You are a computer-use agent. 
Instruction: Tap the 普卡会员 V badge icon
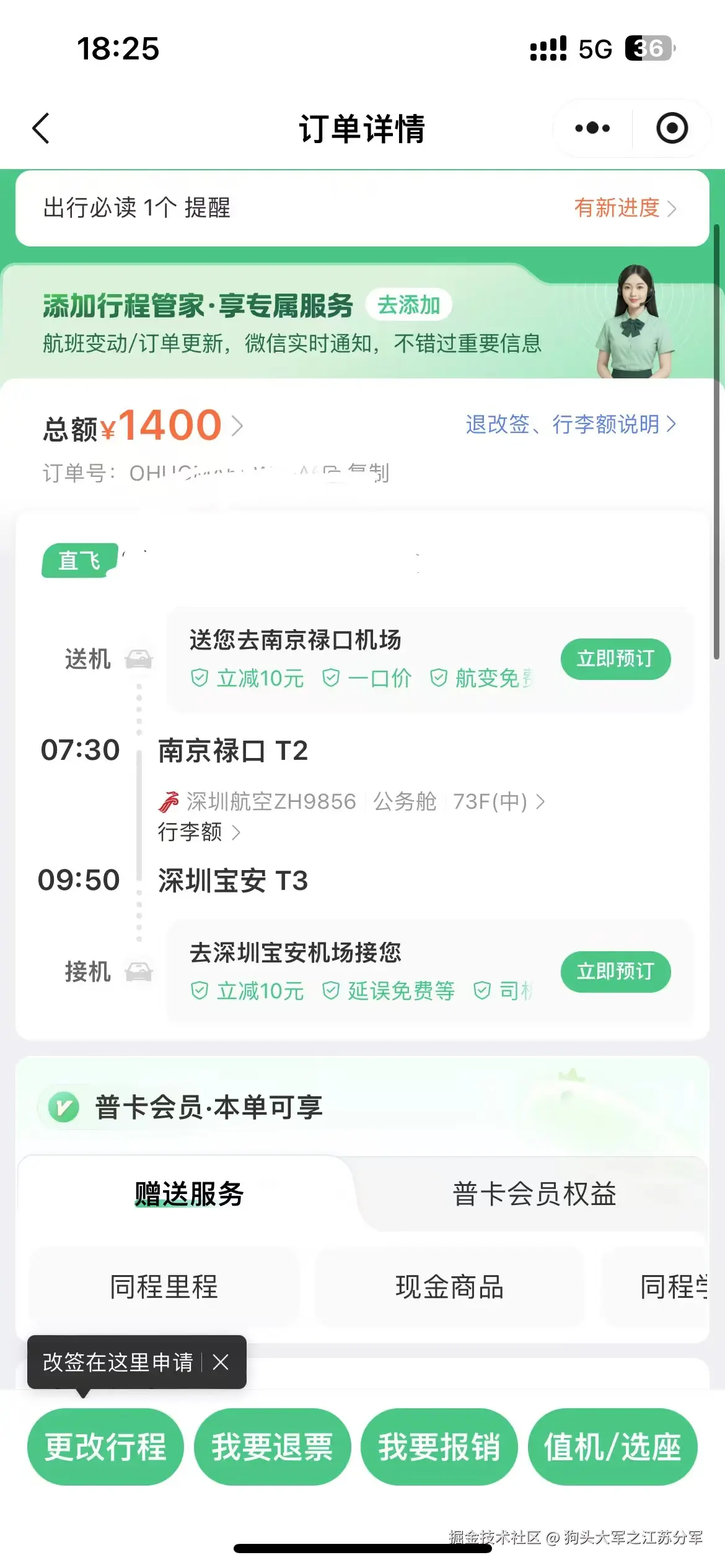[63, 1107]
